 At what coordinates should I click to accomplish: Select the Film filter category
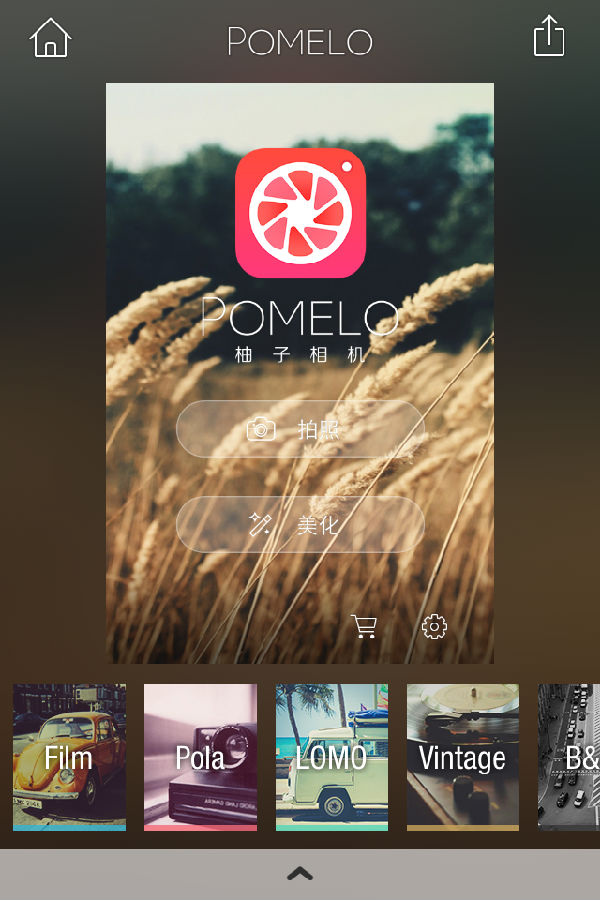click(69, 757)
